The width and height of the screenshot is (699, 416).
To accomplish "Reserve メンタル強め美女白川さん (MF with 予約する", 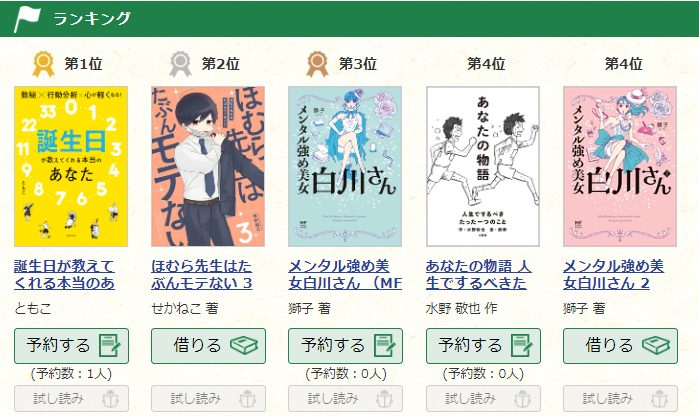I will tap(345, 346).
